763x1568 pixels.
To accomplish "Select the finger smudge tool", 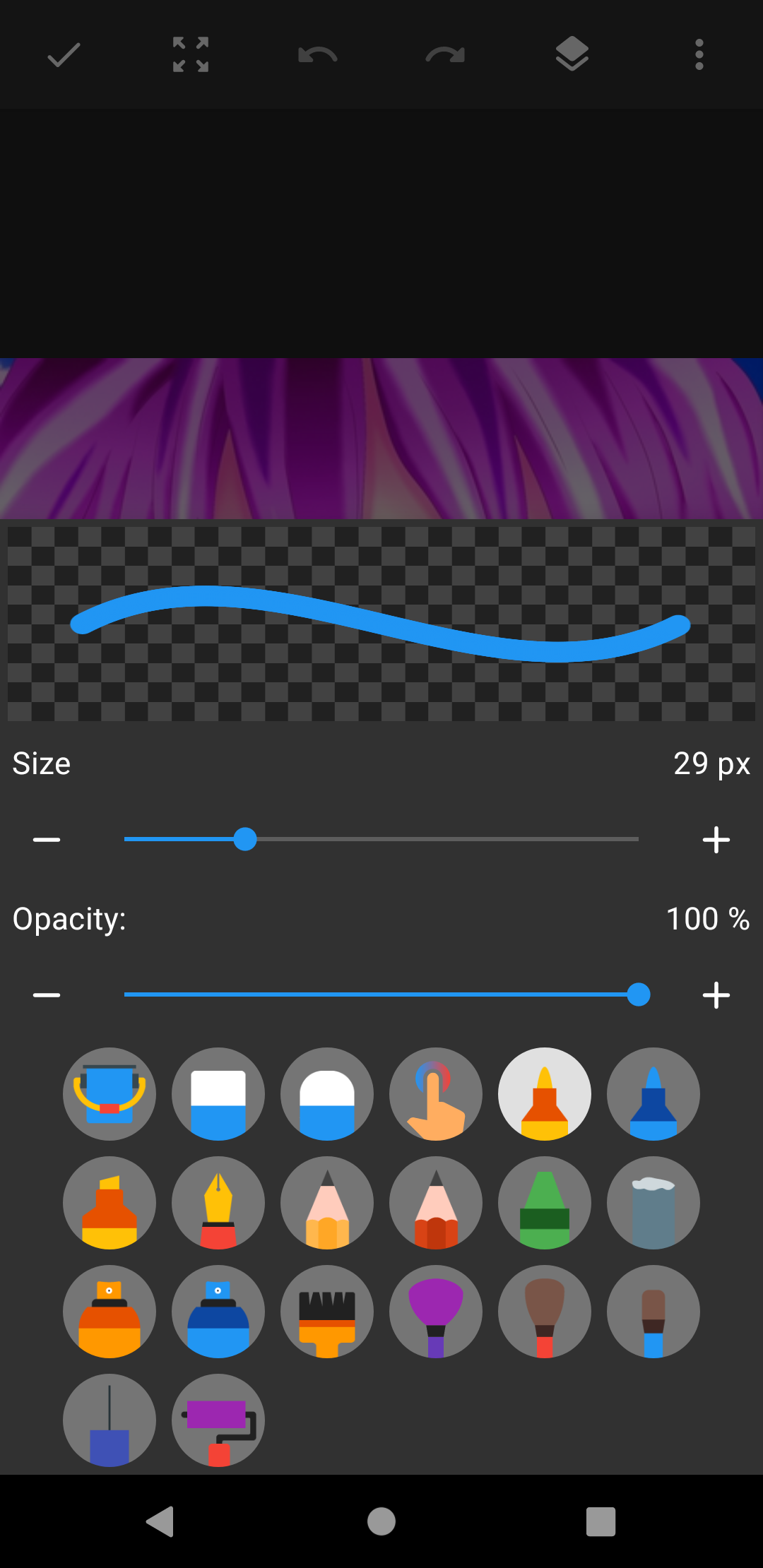I will click(436, 1094).
